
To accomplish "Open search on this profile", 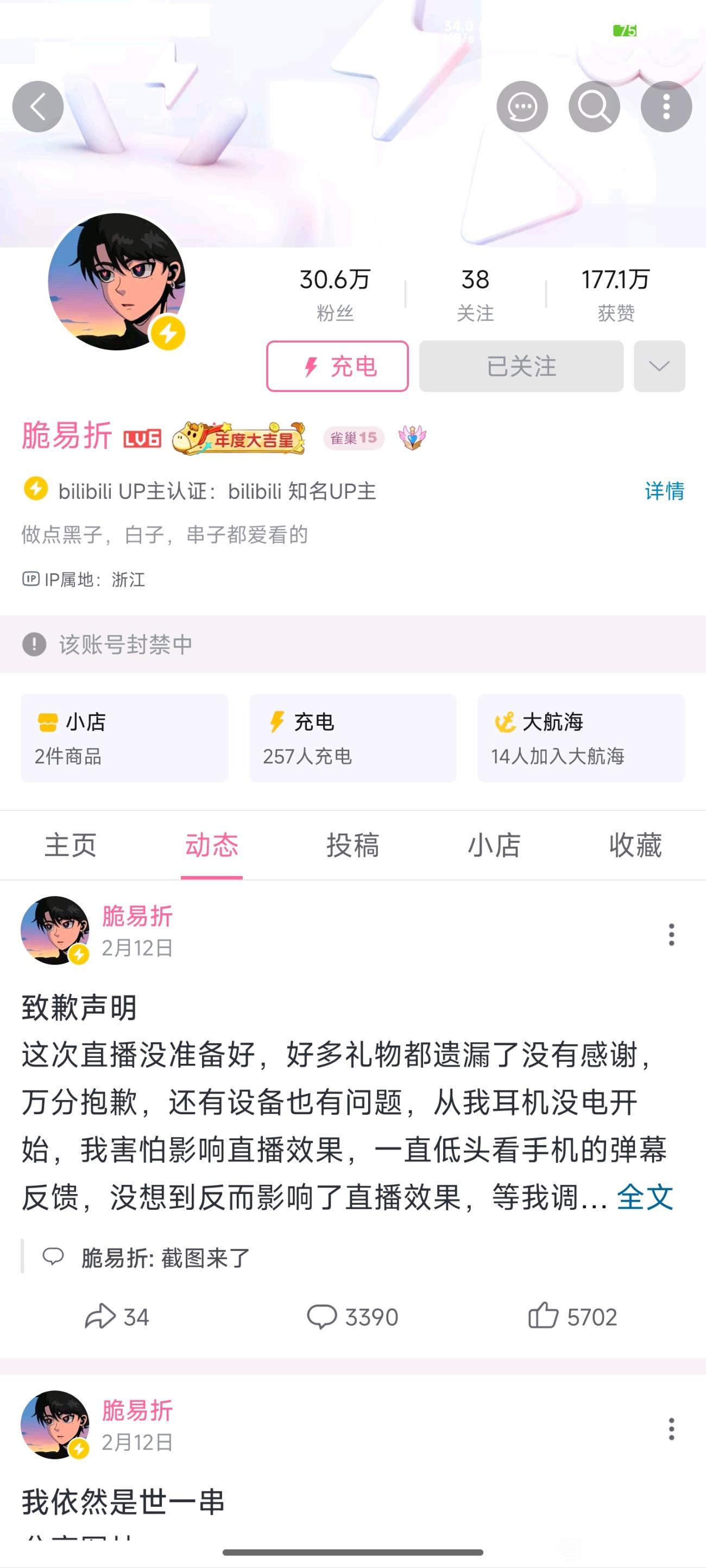I will tap(594, 106).
